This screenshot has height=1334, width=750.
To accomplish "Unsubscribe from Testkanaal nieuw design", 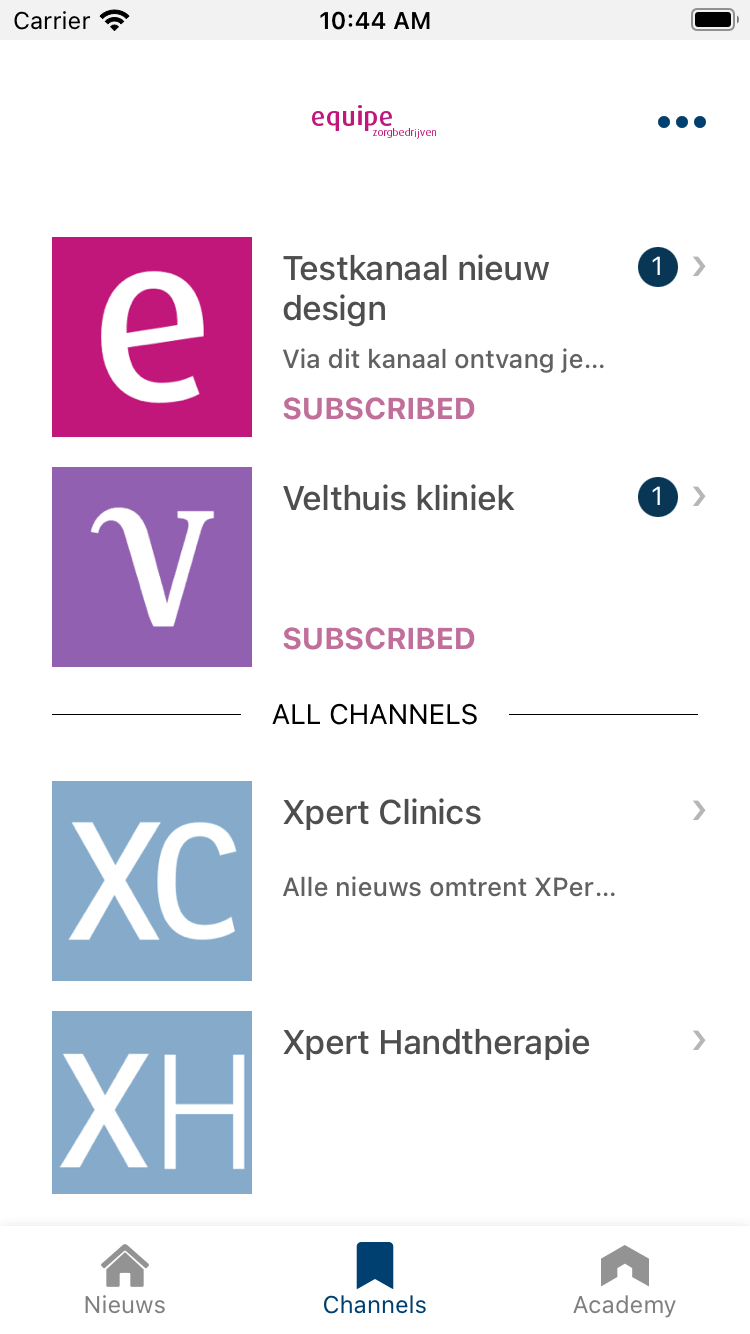I will 378,408.
